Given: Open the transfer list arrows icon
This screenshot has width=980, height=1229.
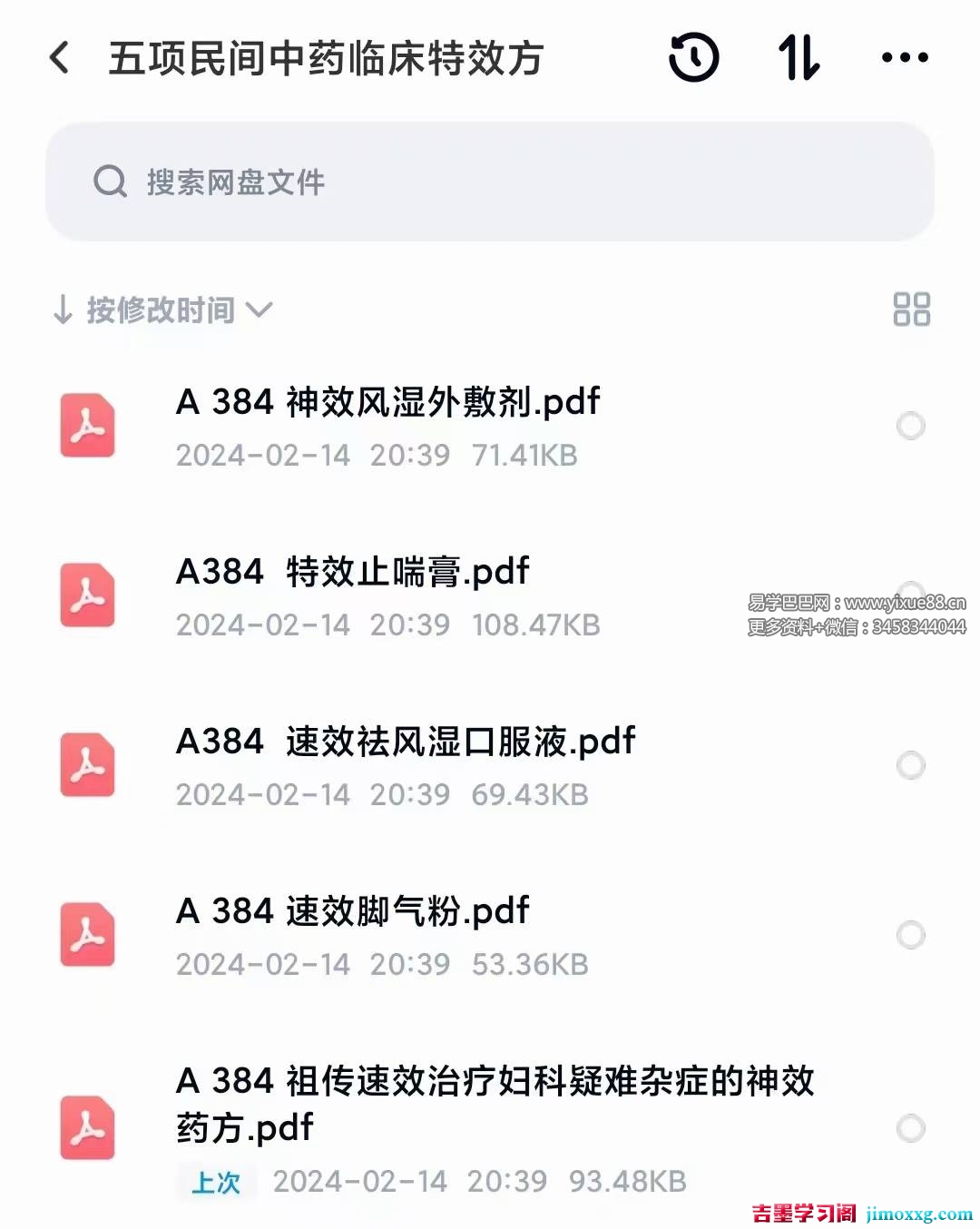Looking at the screenshot, I should point(799,58).
